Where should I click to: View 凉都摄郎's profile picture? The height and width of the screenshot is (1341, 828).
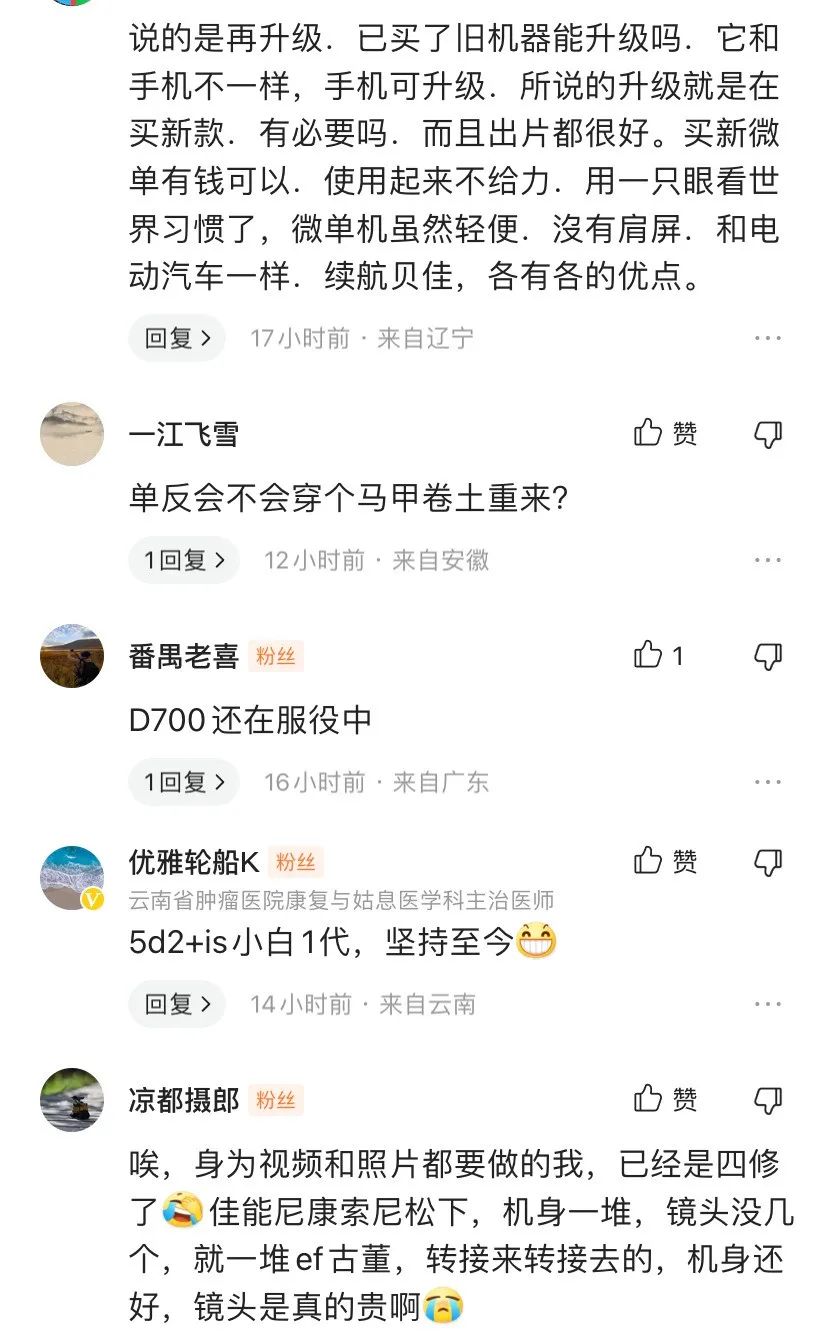click(x=71, y=1097)
